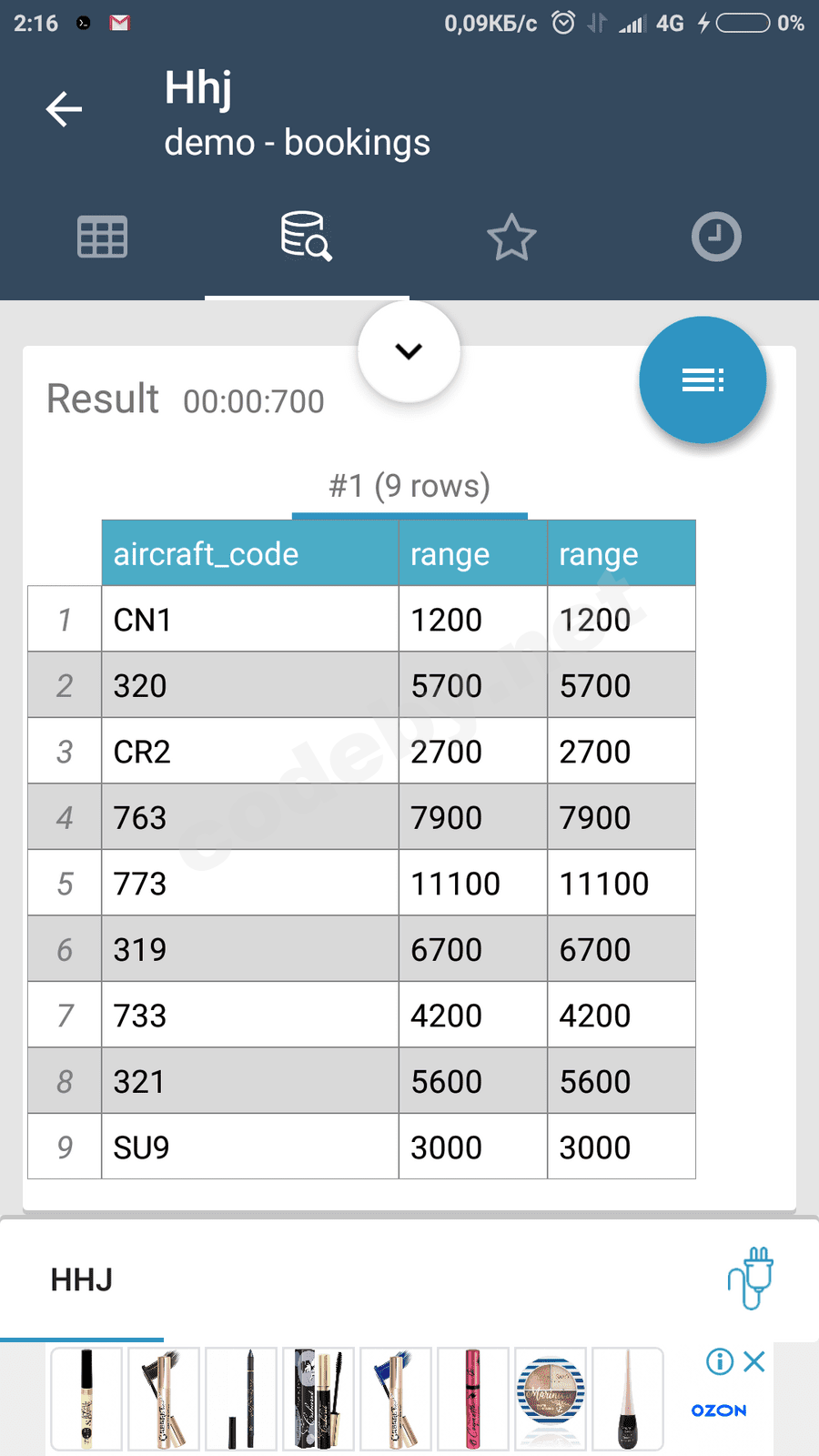Viewport: 819px width, 1456px height.
Task: Tap the blue floating list button
Action: coord(703,380)
